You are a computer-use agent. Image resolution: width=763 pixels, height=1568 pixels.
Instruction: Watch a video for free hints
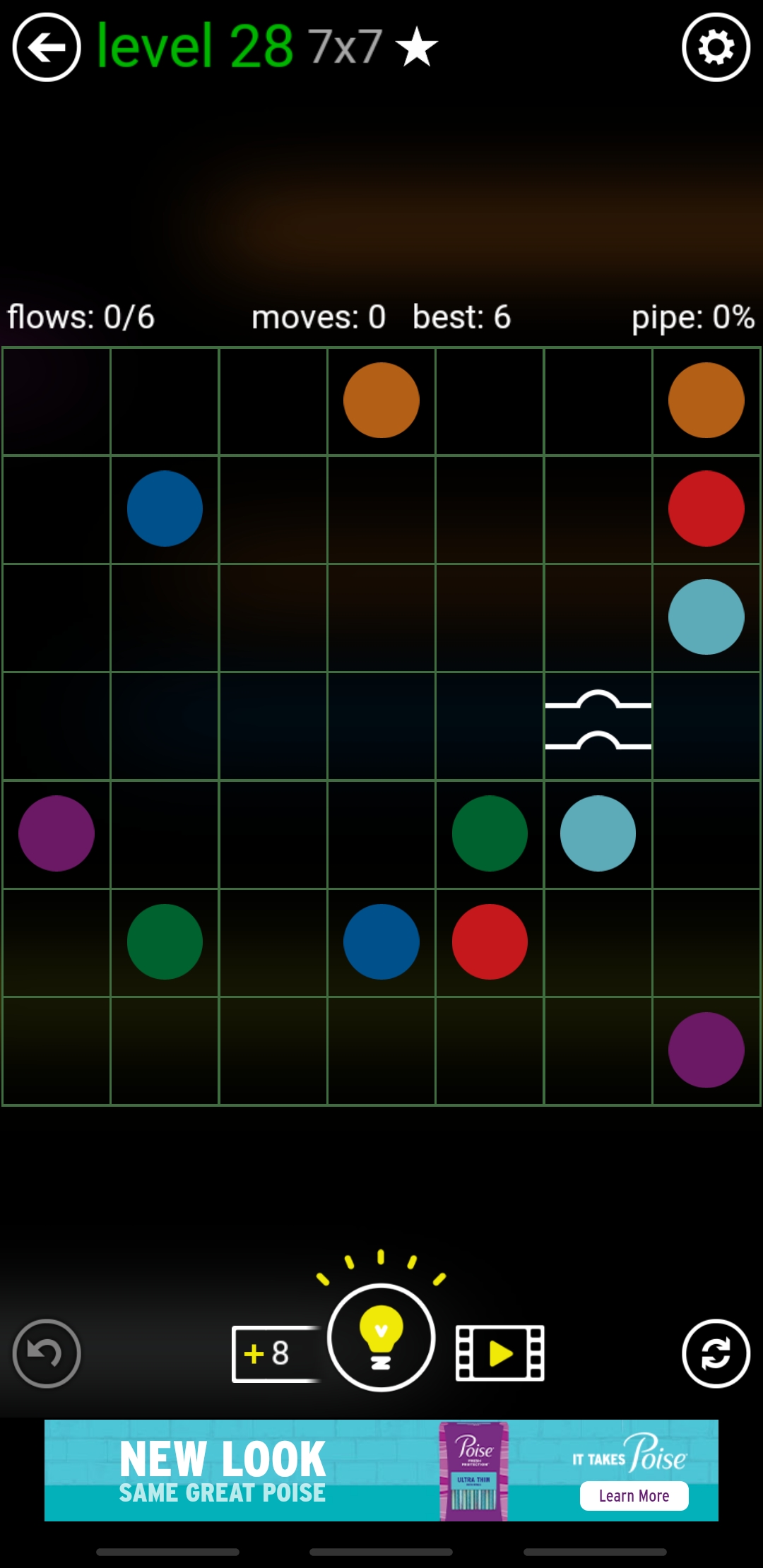[x=500, y=1353]
